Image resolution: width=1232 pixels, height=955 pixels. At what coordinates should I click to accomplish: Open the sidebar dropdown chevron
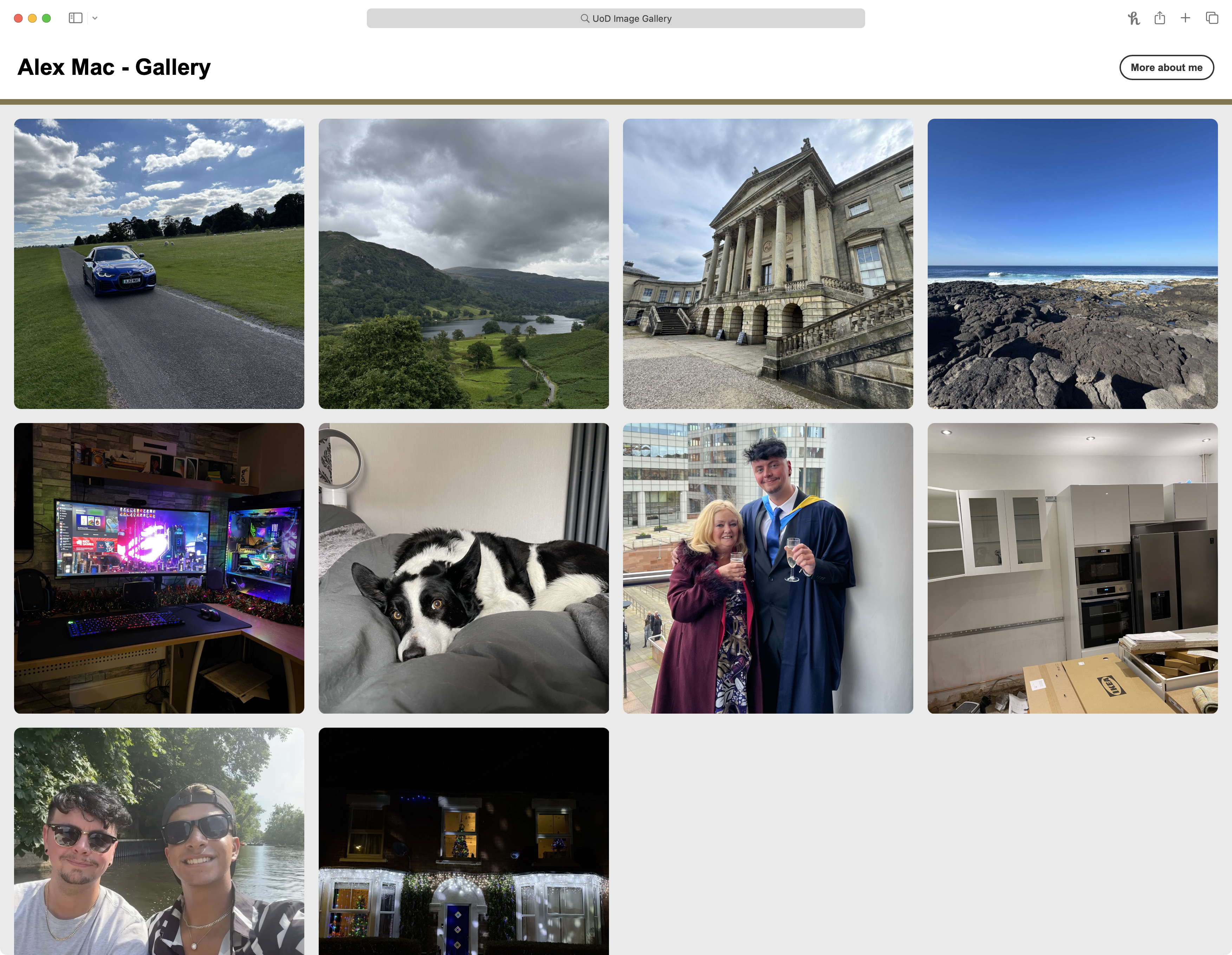95,19
